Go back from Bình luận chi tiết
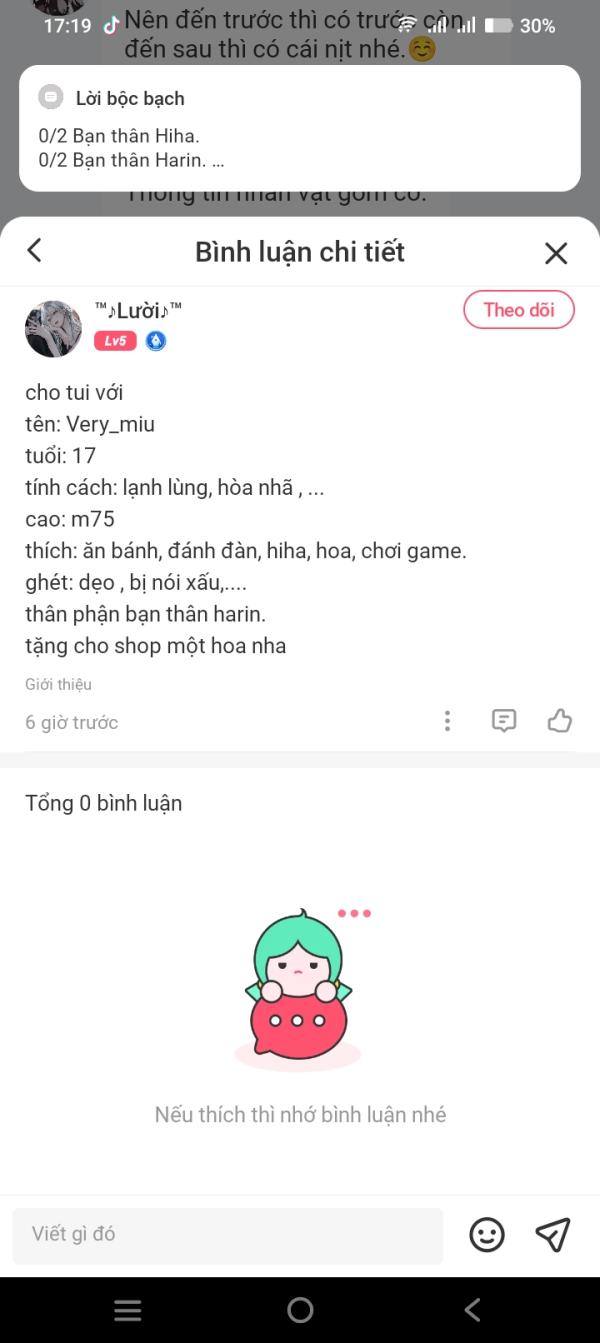Screen dimensions: 600x1343 click(35, 250)
